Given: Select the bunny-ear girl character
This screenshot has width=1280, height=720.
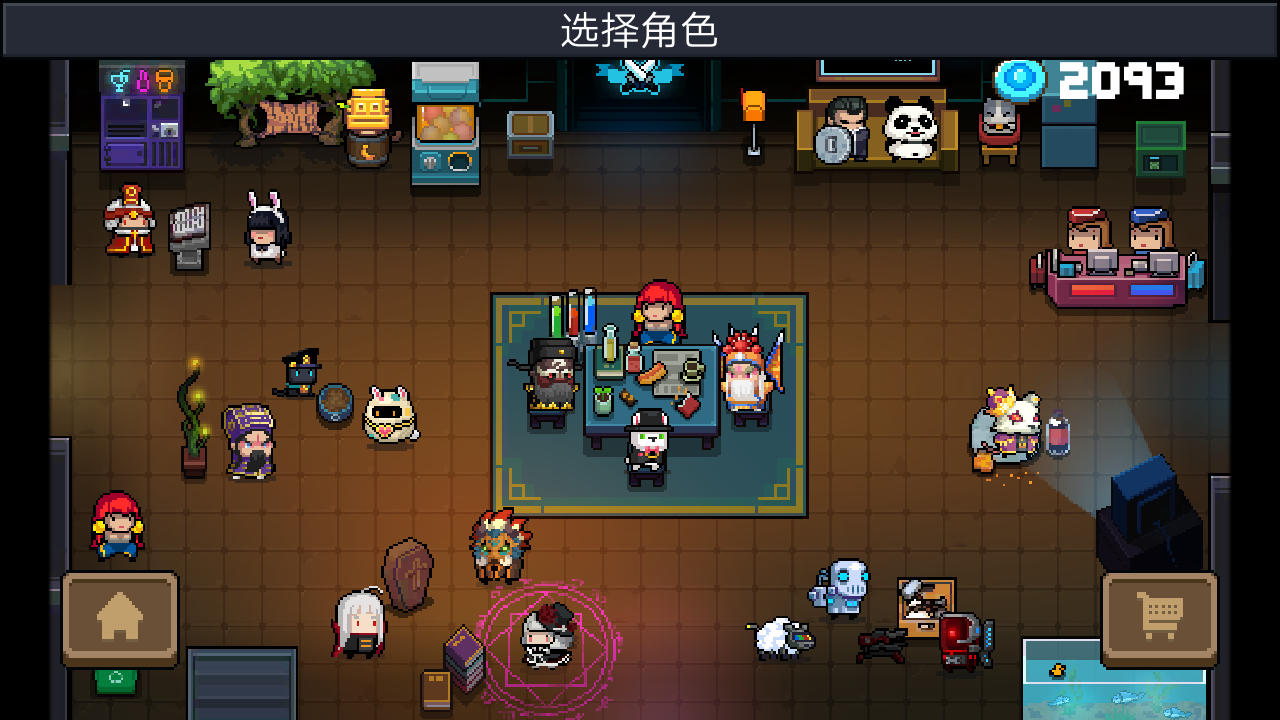Looking at the screenshot, I should coord(267,228).
